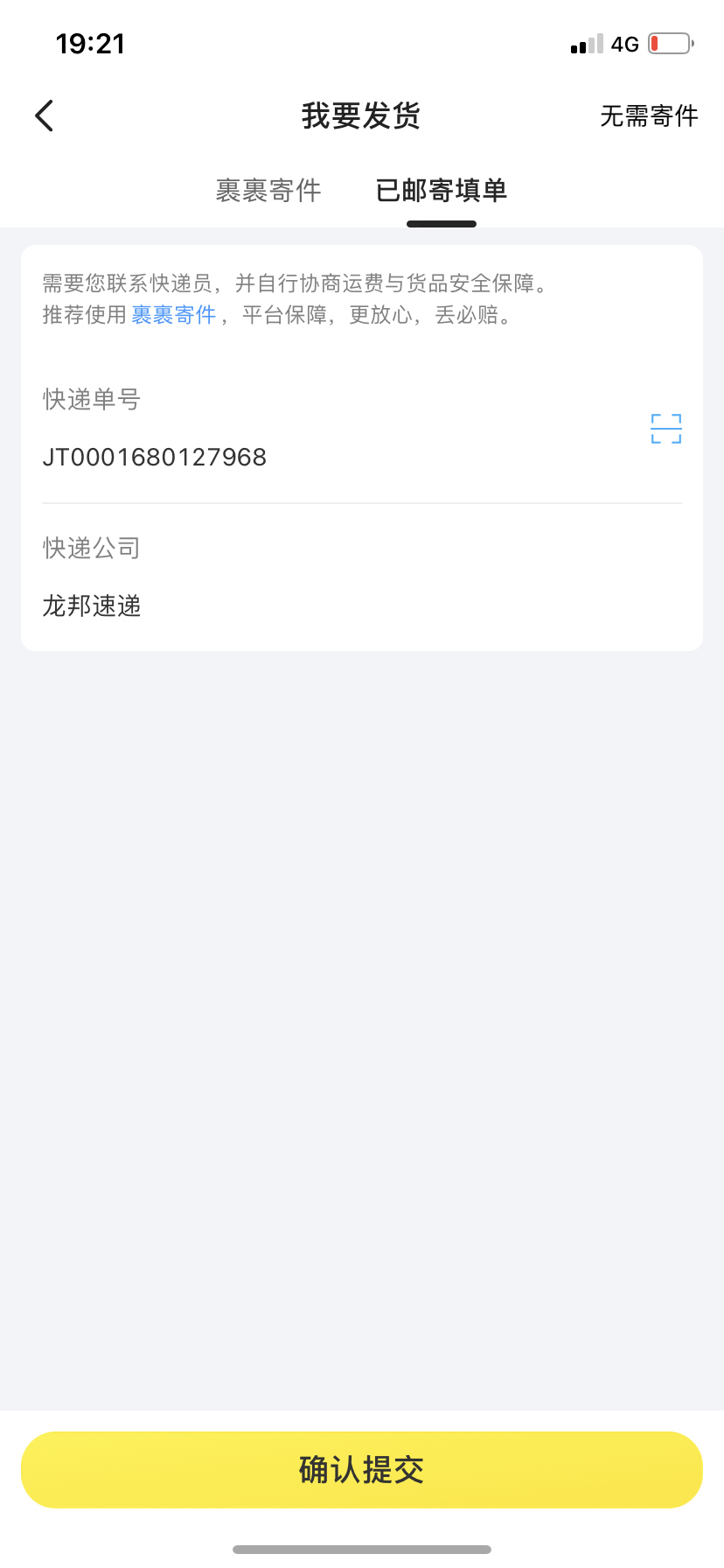Tap 无需寄件 in the top bar

coord(649,115)
